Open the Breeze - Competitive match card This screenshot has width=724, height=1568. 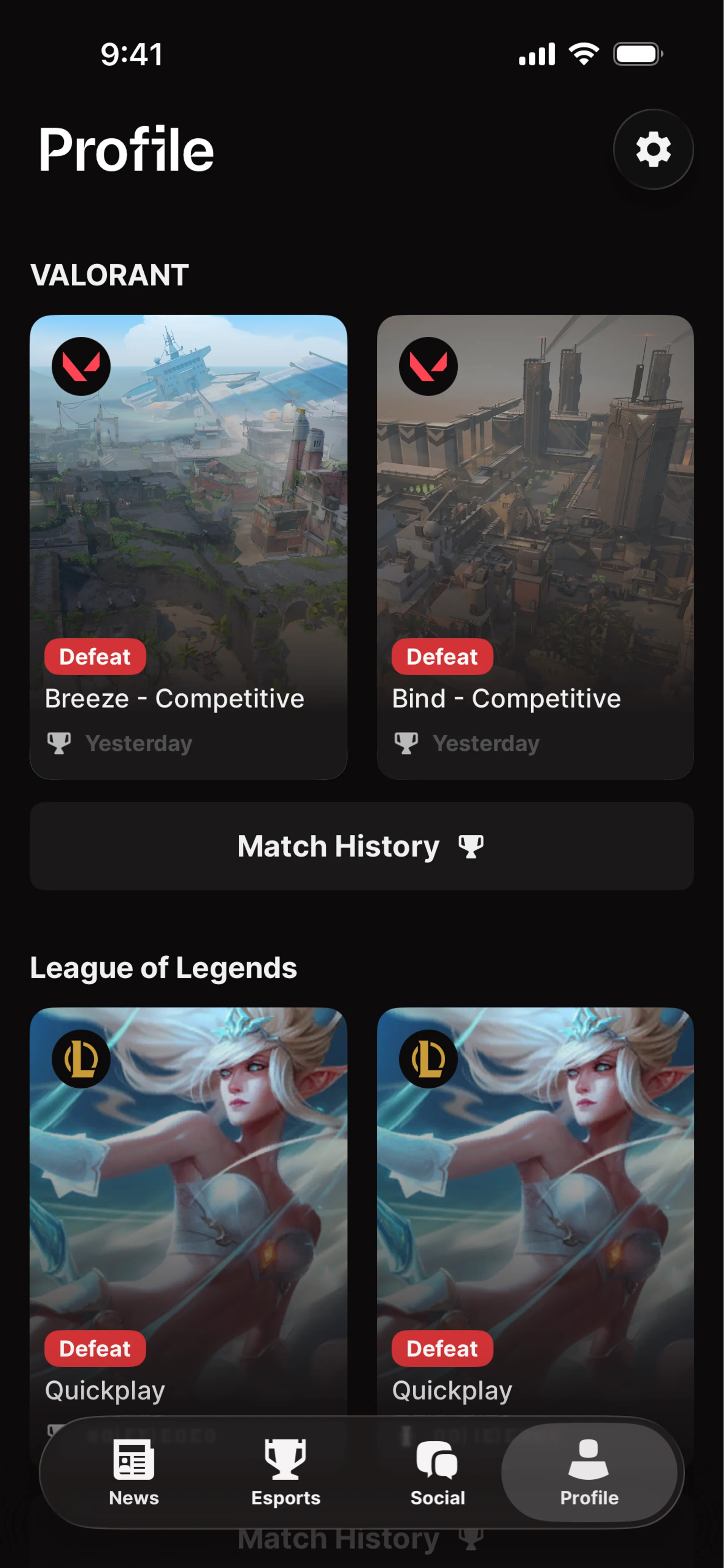point(188,547)
